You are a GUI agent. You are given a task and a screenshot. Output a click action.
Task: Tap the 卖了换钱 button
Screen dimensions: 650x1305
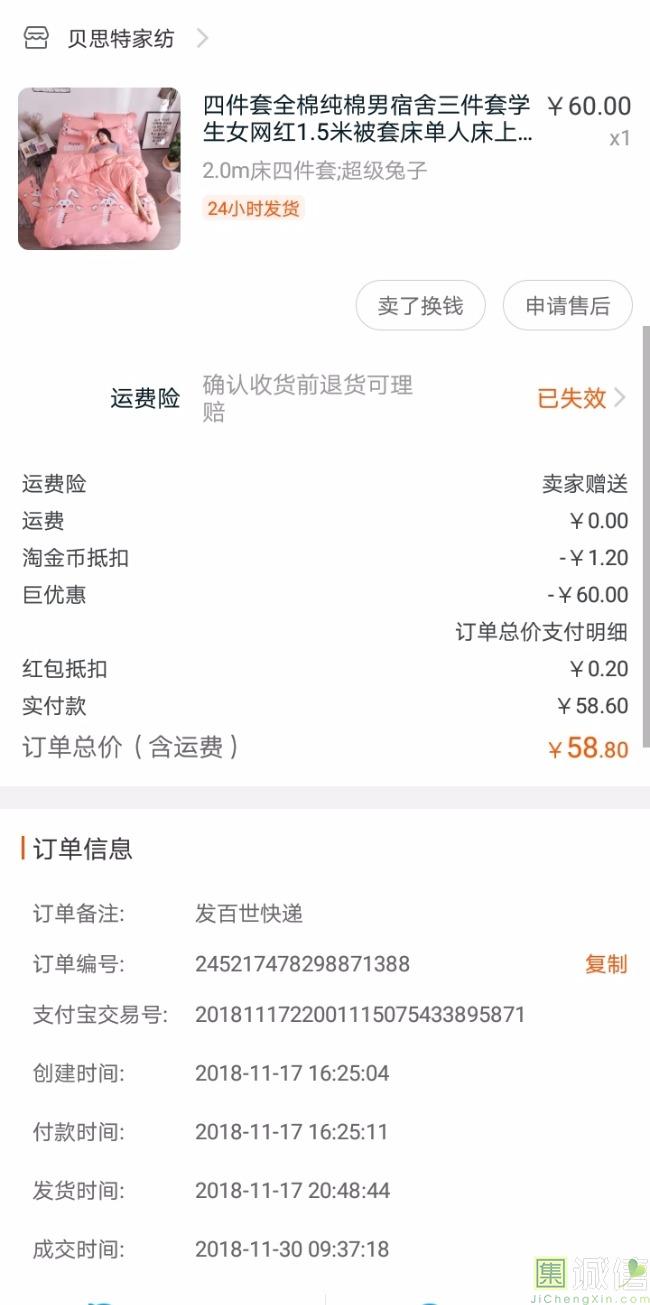coord(420,306)
